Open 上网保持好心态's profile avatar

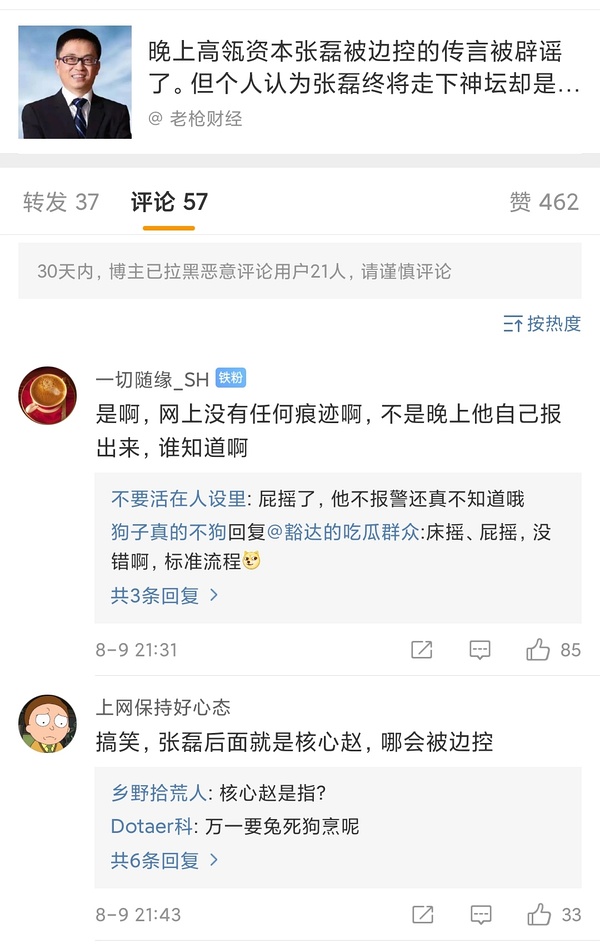point(47,724)
